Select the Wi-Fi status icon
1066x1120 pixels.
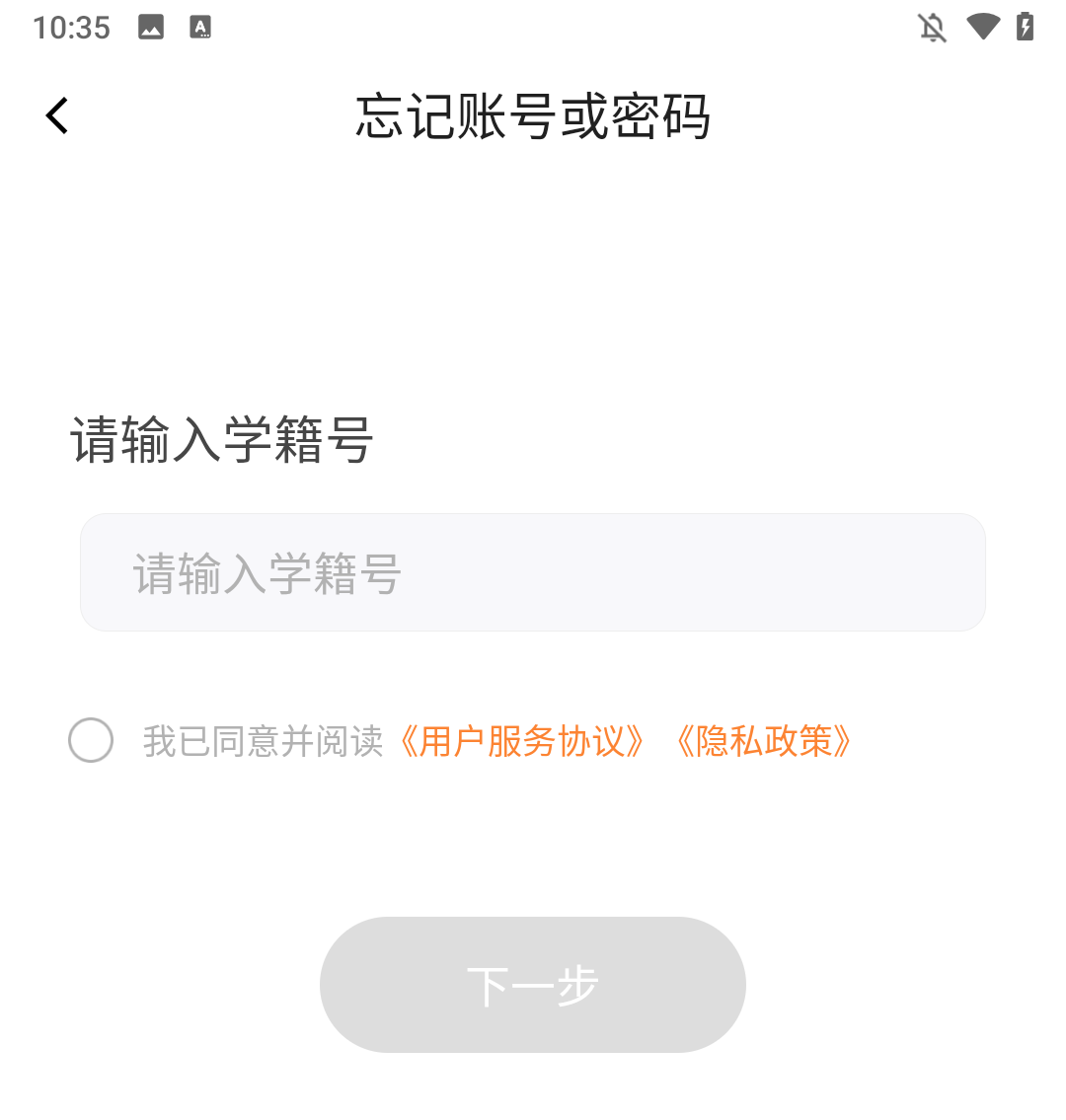[x=983, y=28]
